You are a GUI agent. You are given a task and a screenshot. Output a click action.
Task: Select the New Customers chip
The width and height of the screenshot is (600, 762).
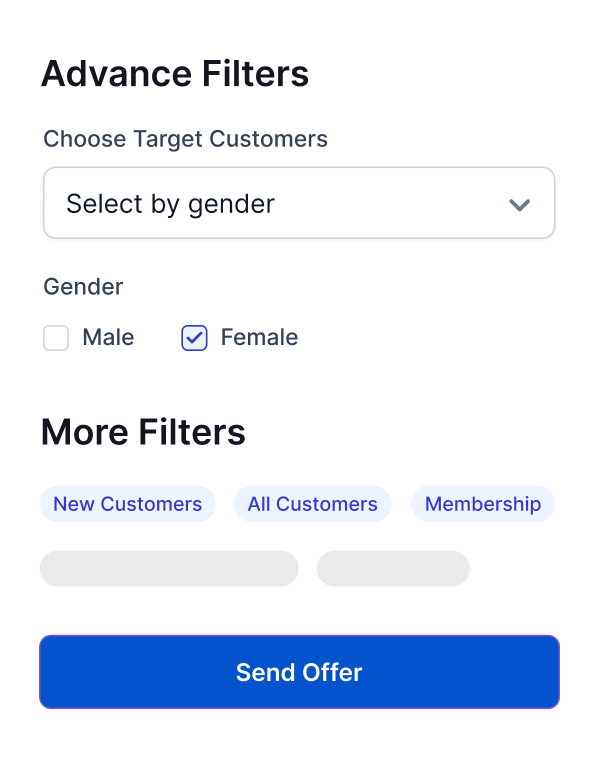127,504
